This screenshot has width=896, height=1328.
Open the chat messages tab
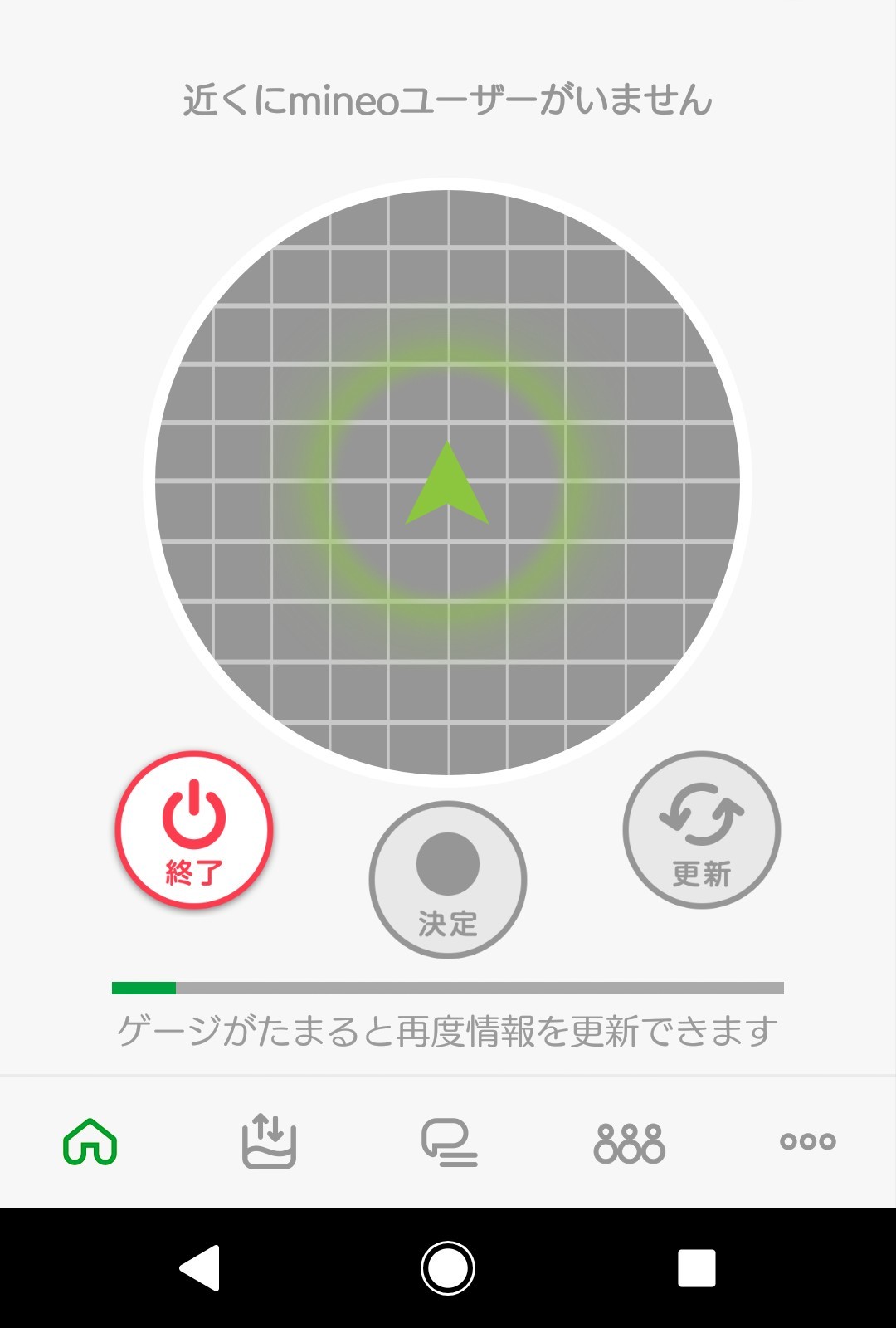(449, 1142)
